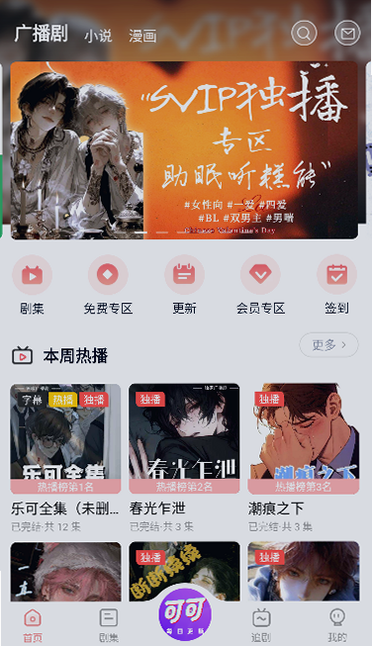Open the 潮痕之下 drama card

point(303,458)
